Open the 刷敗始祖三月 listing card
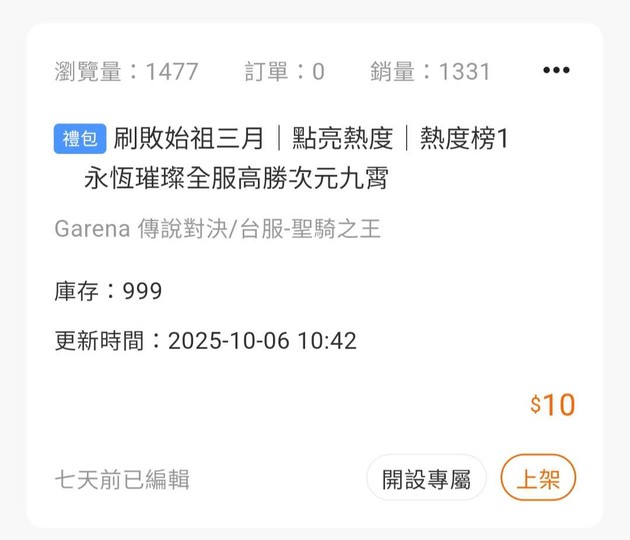Viewport: 630px width, 540px height. coord(310,158)
